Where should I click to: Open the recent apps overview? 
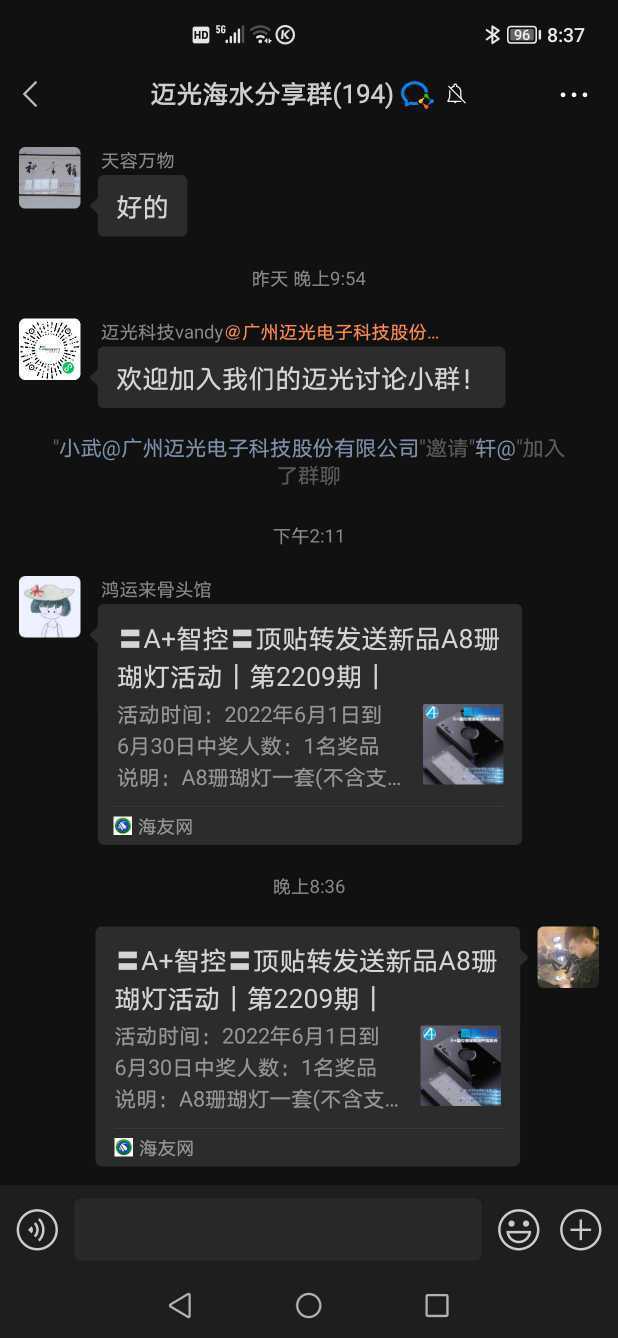tap(437, 1305)
